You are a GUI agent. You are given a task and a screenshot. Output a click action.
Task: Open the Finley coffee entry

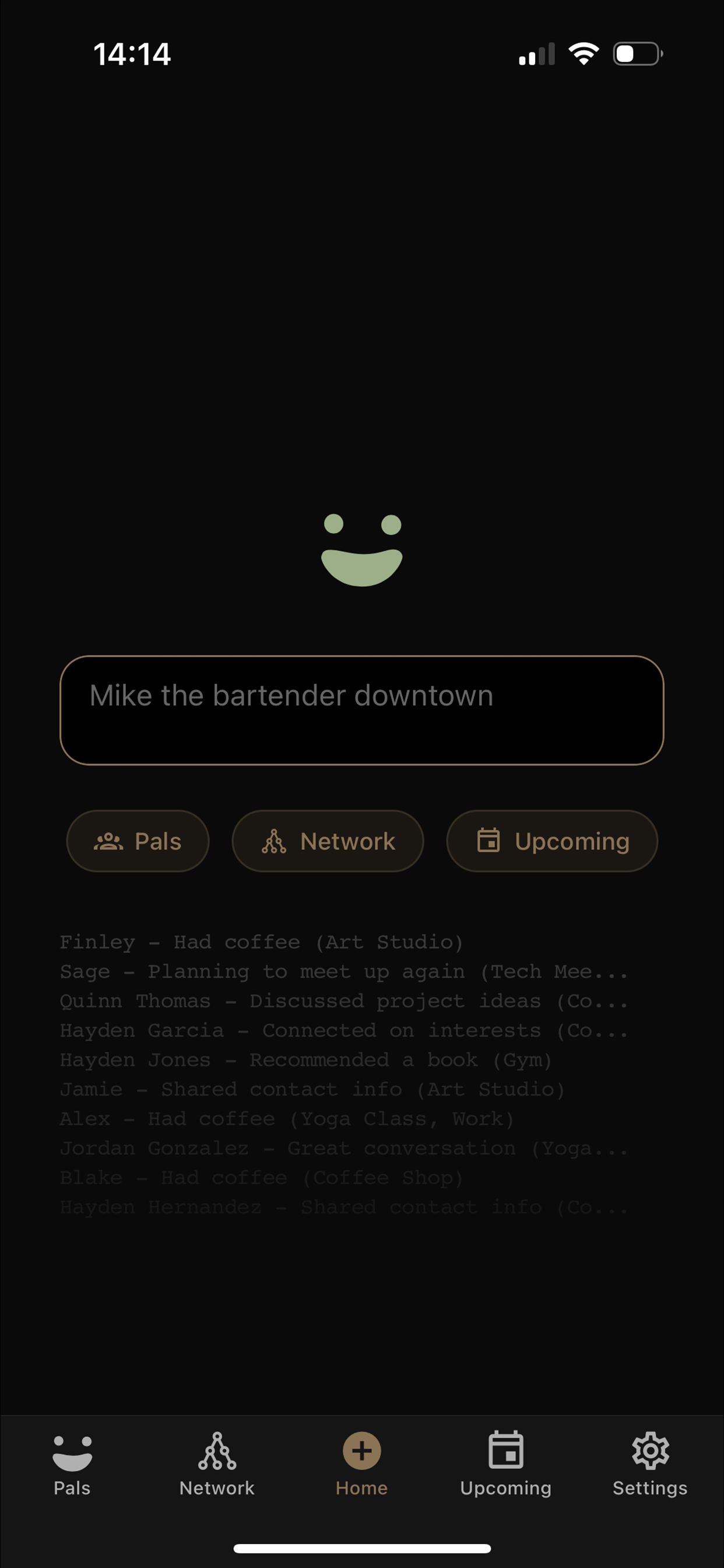(x=262, y=942)
